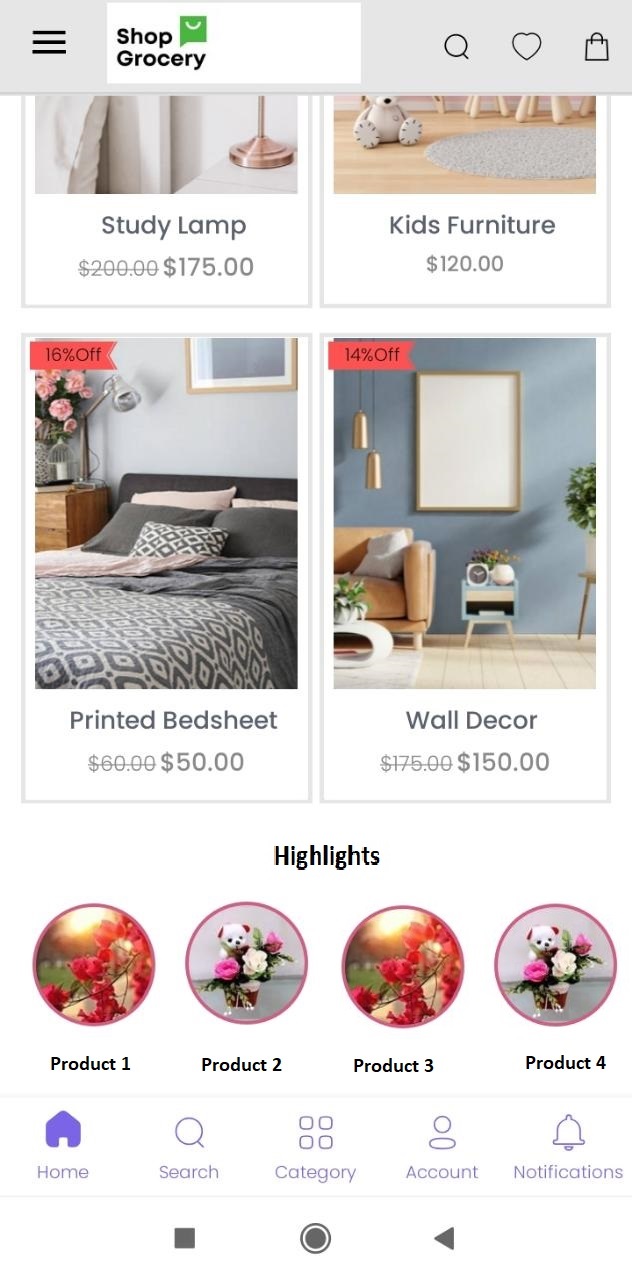The width and height of the screenshot is (632, 1280).
Task: Tap the system home button
Action: tap(316, 1238)
